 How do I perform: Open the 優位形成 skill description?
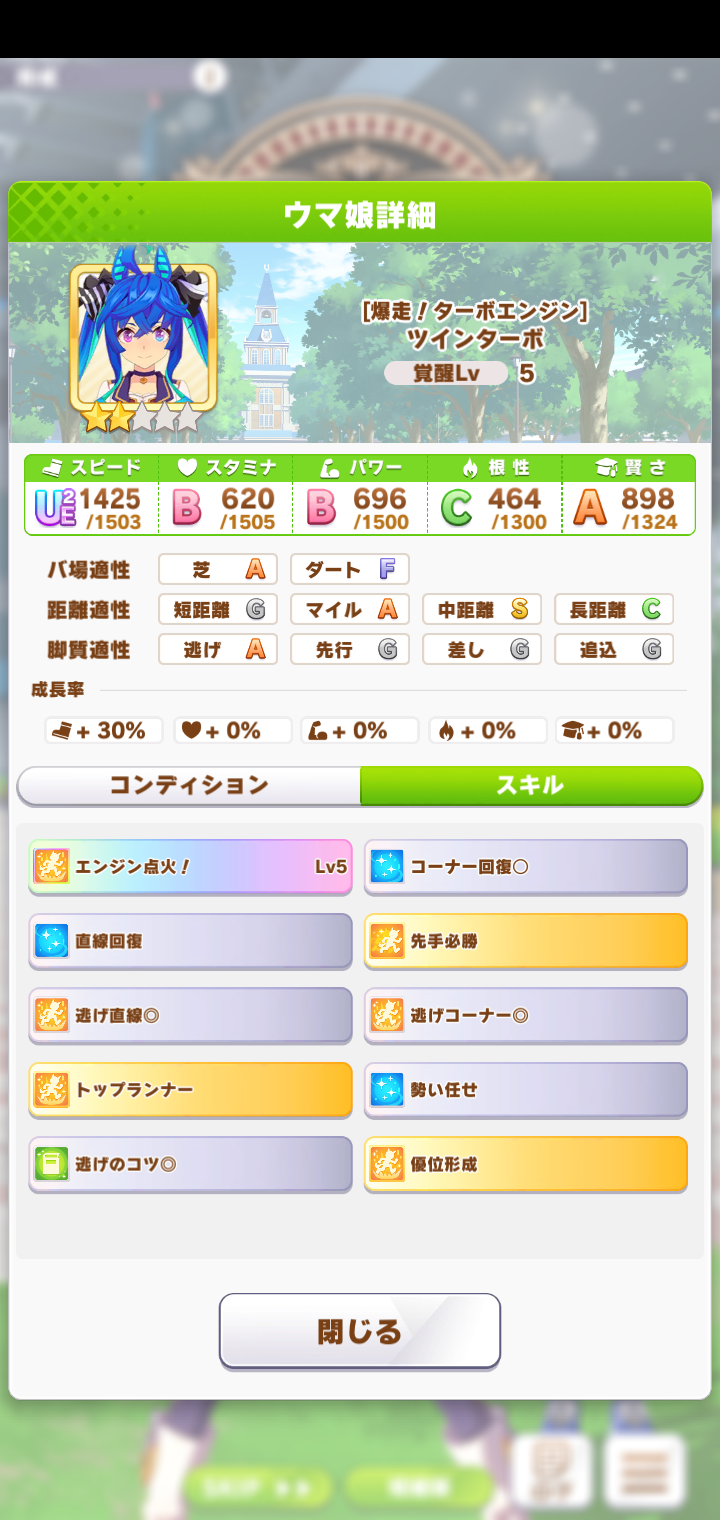point(525,1164)
